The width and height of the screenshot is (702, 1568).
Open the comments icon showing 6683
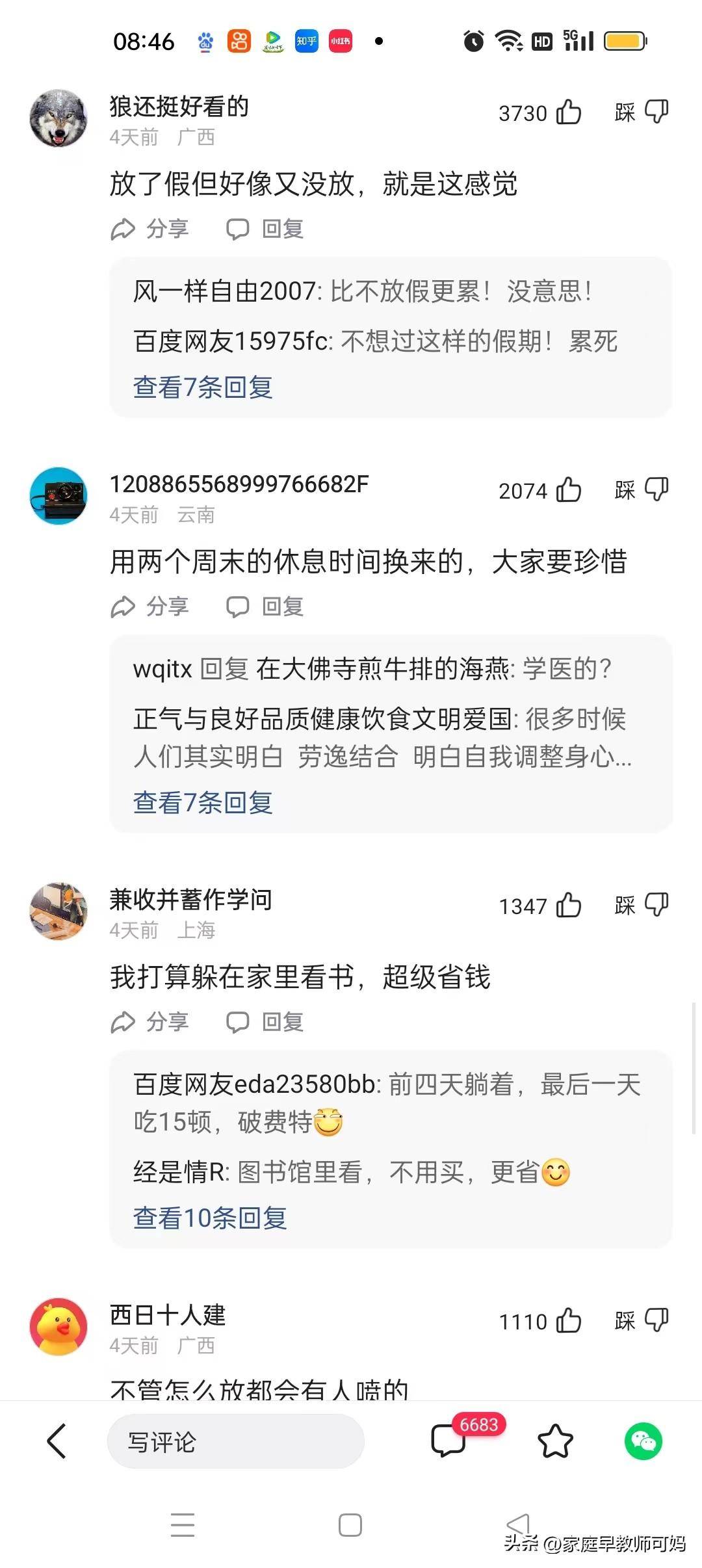(x=450, y=1441)
